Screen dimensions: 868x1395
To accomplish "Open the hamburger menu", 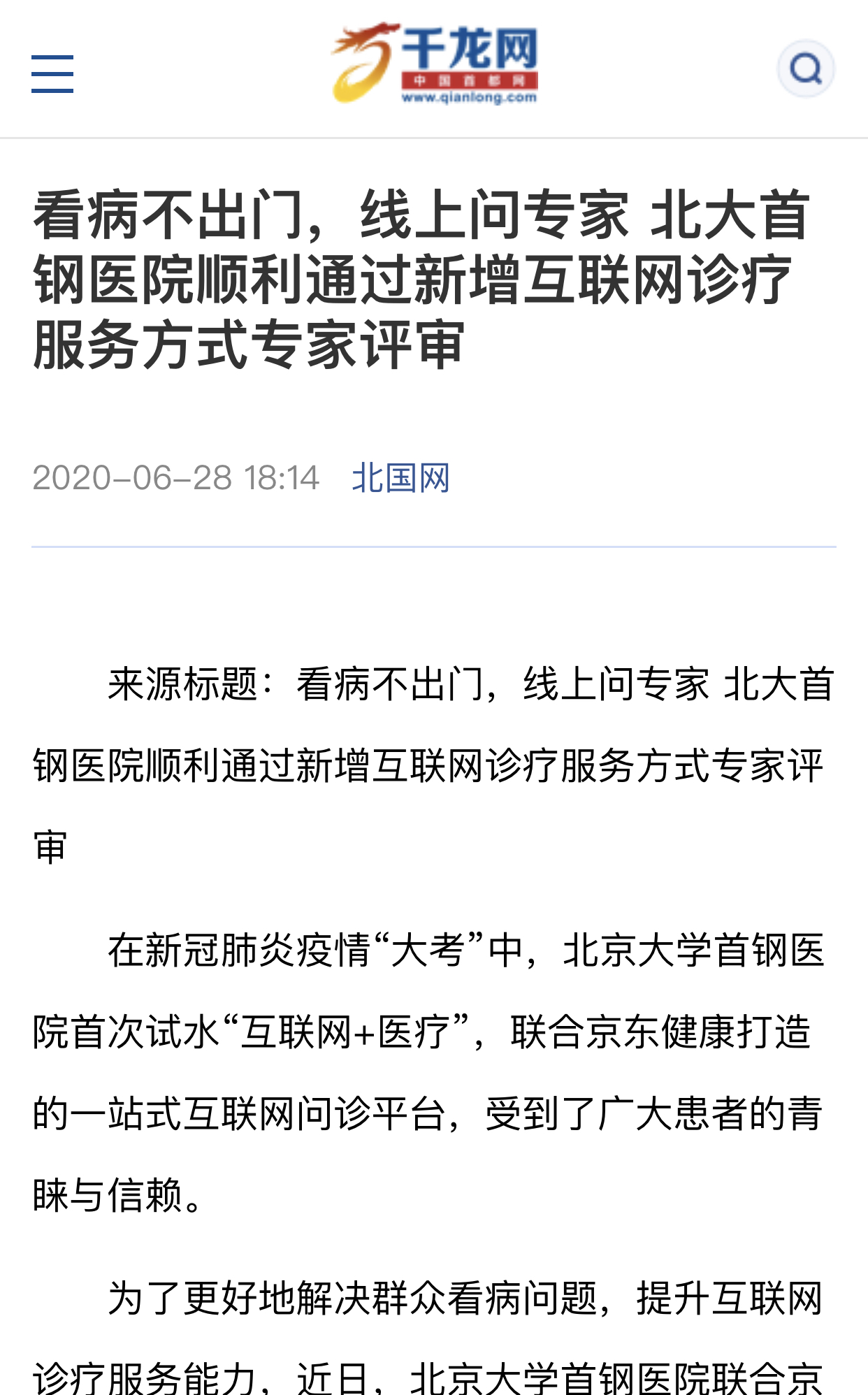I will (x=52, y=74).
